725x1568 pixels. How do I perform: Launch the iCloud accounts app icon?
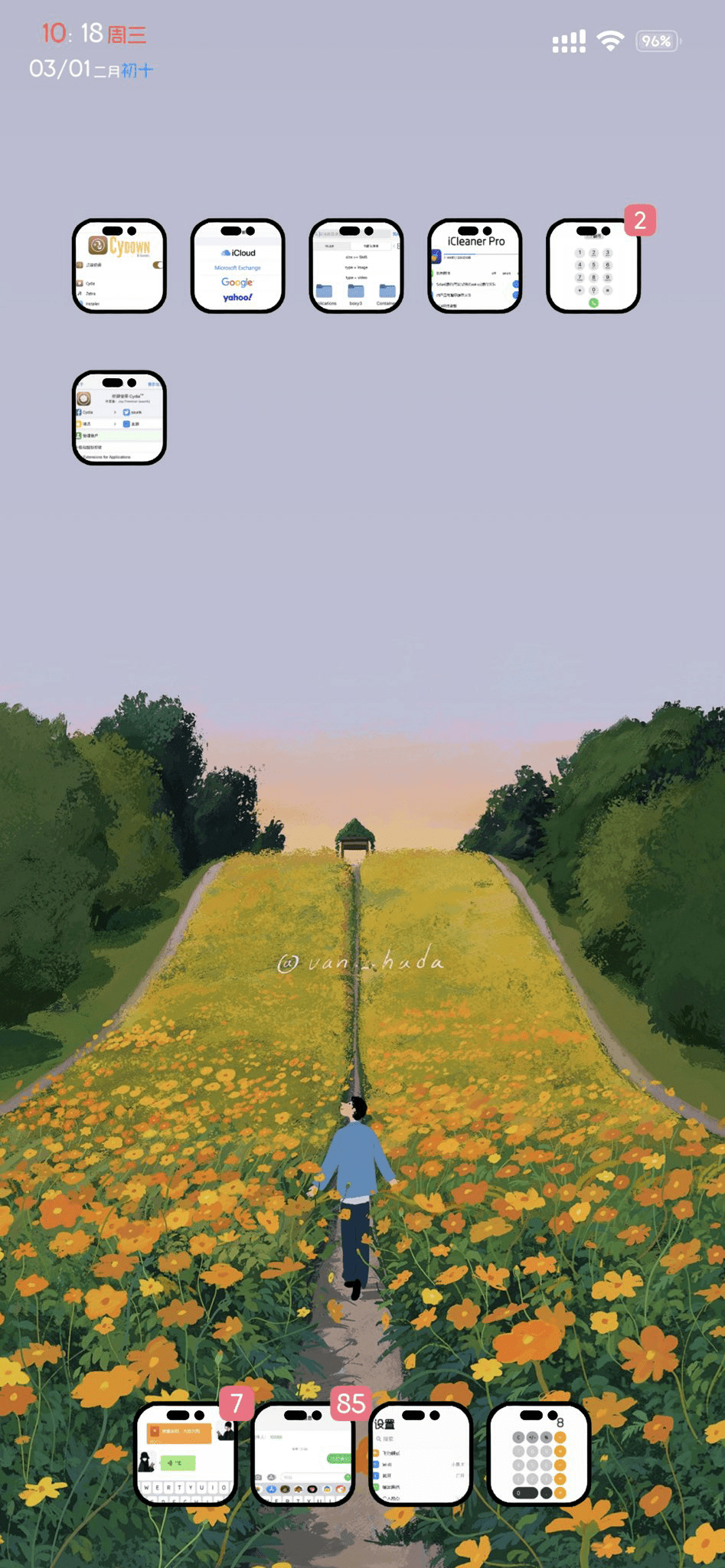click(237, 266)
